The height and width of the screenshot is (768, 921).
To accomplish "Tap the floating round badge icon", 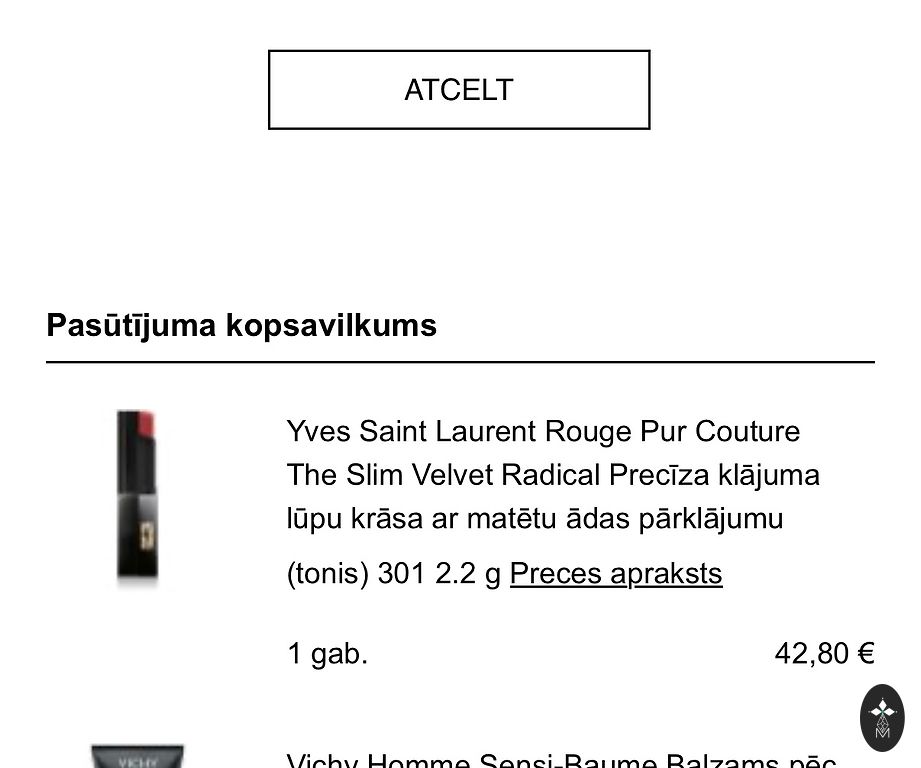I will [882, 717].
